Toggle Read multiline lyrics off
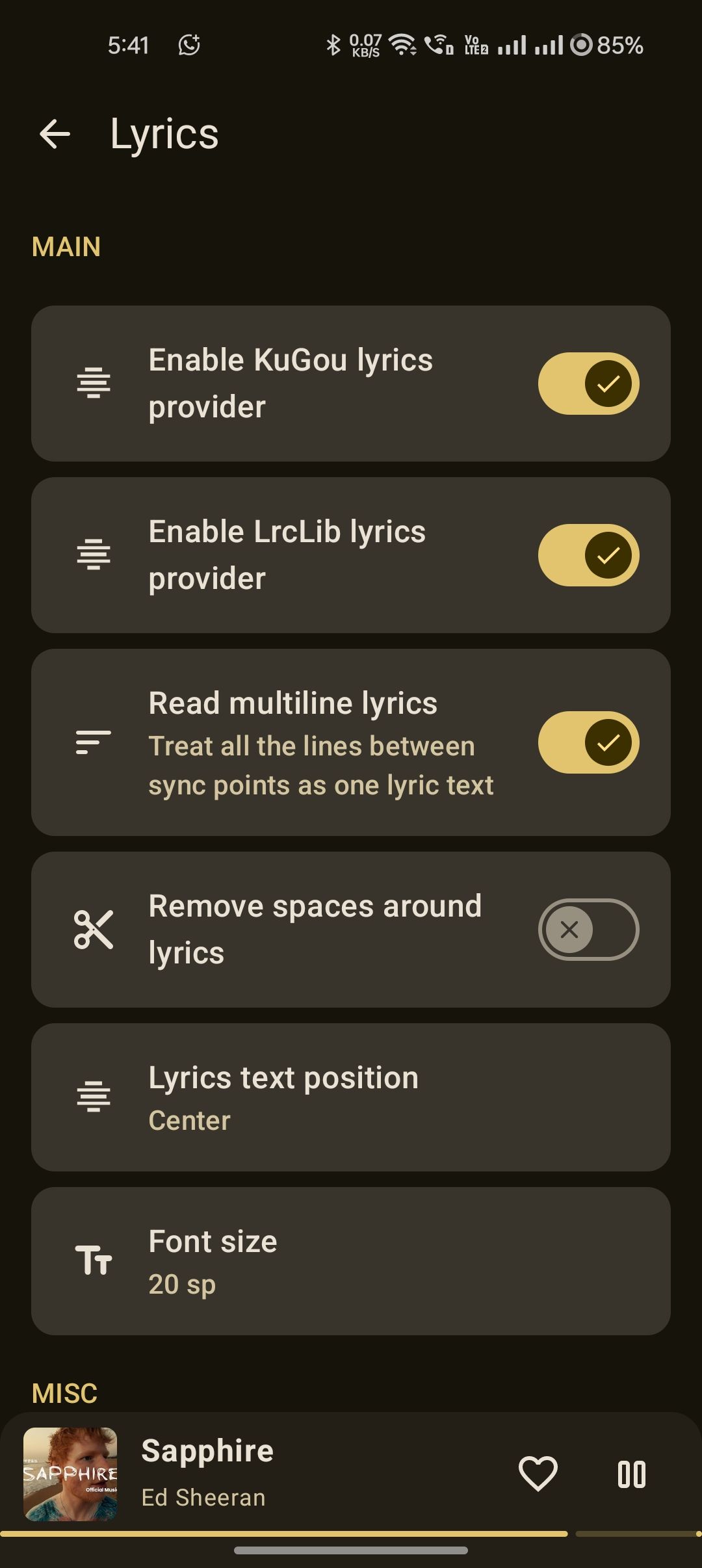This screenshot has height=1568, width=702. point(588,742)
